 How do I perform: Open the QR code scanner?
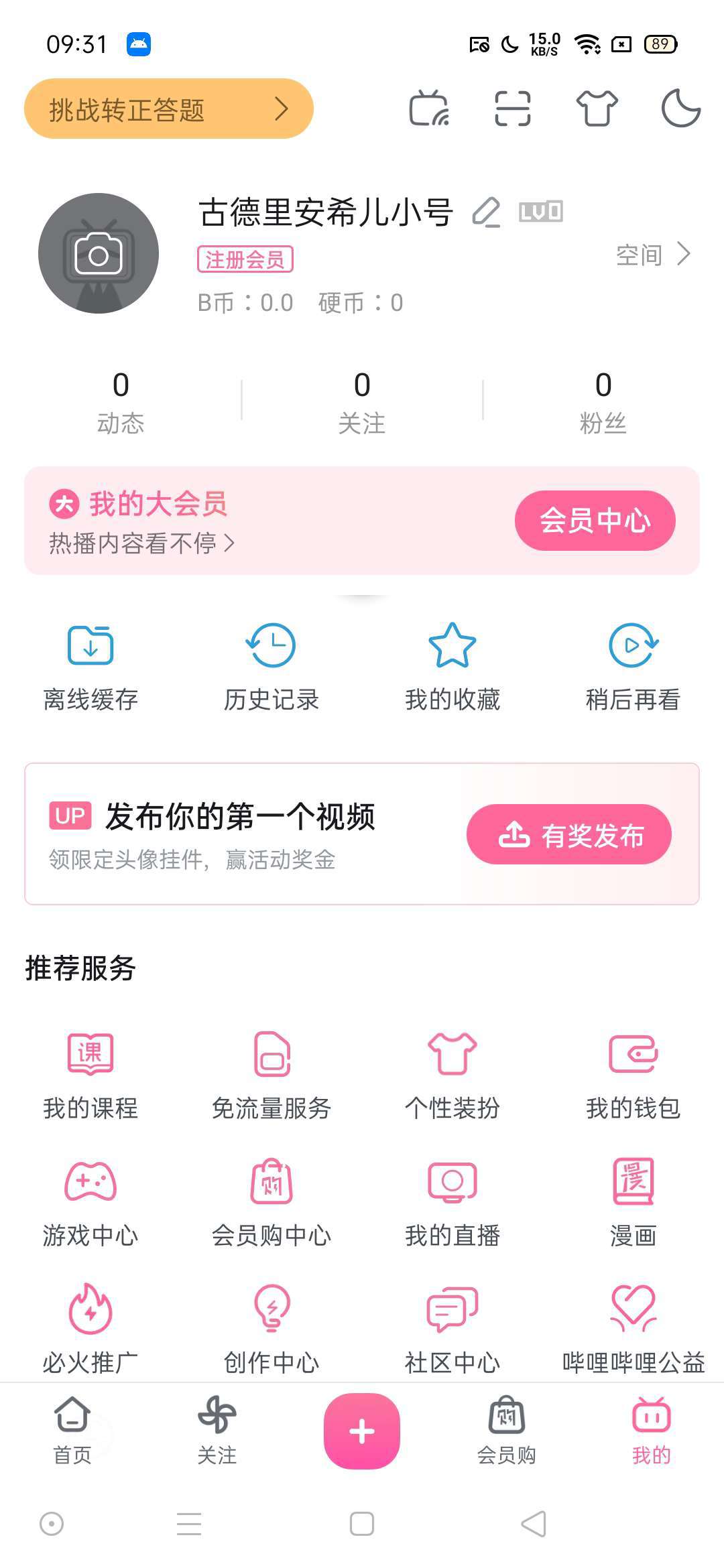coord(513,109)
